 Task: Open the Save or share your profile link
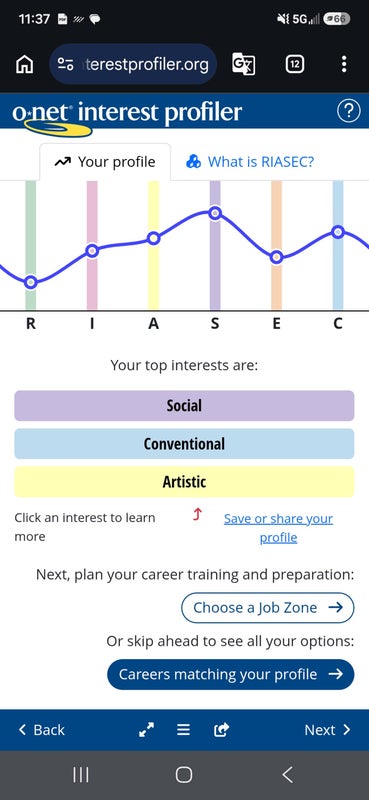tap(278, 528)
